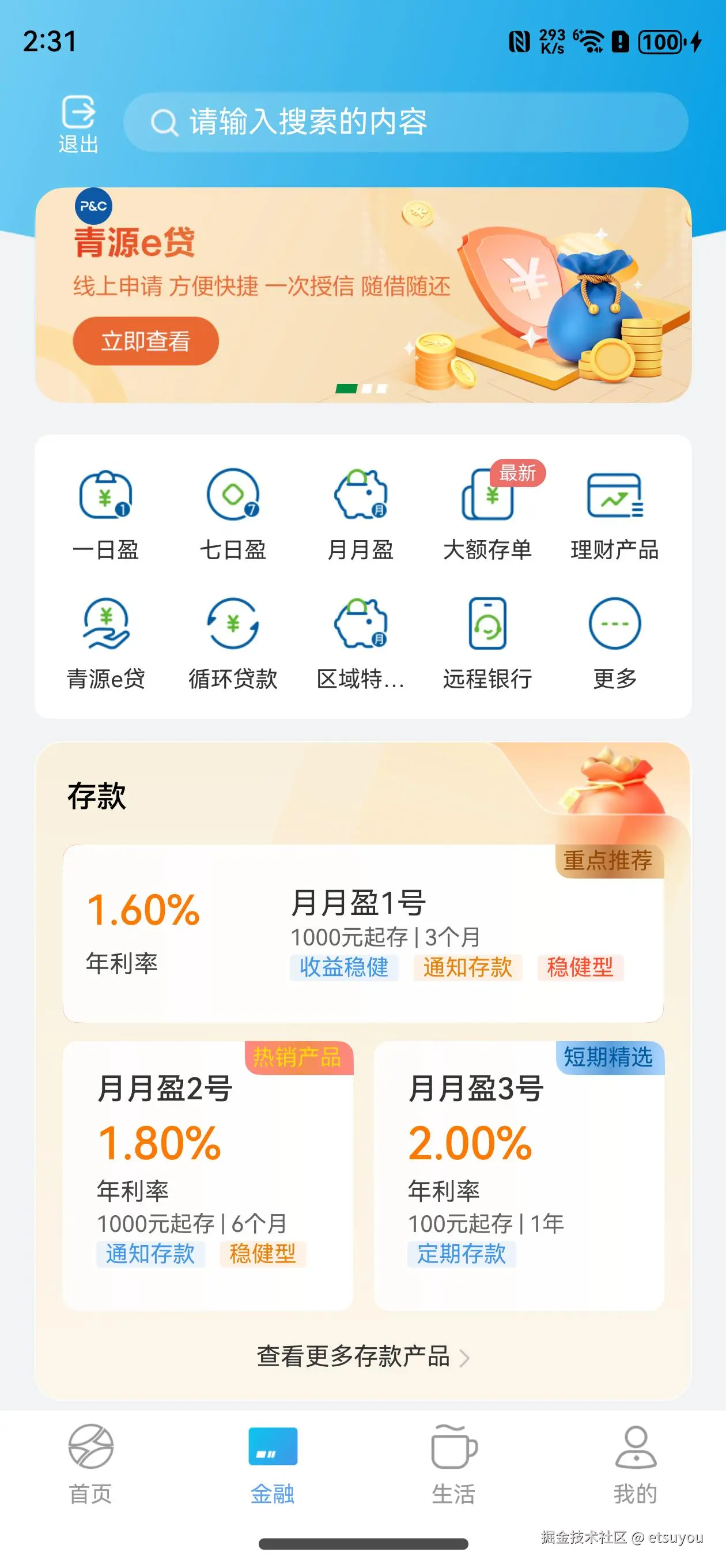Open 大额存单 marked 最新

point(487,514)
